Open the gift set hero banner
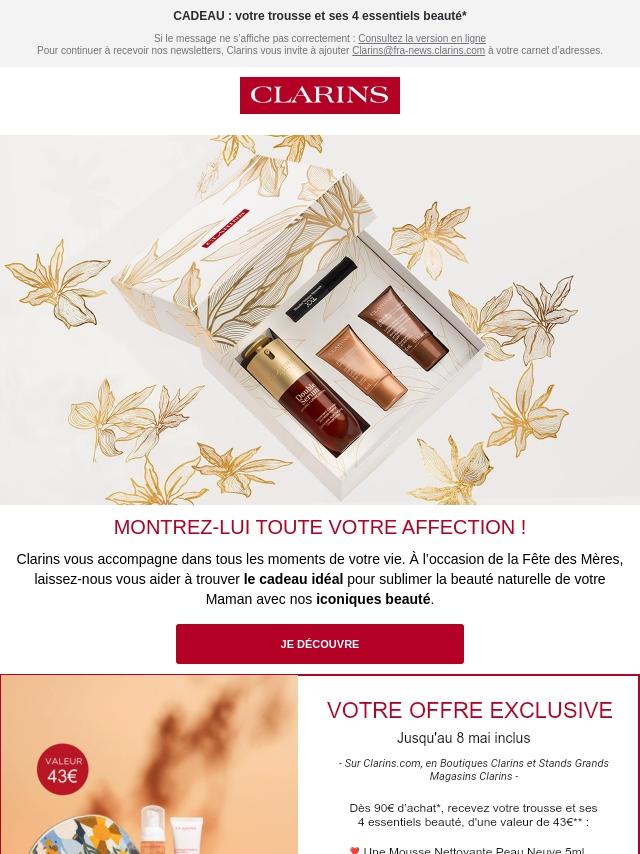The image size is (640, 854). click(x=320, y=320)
